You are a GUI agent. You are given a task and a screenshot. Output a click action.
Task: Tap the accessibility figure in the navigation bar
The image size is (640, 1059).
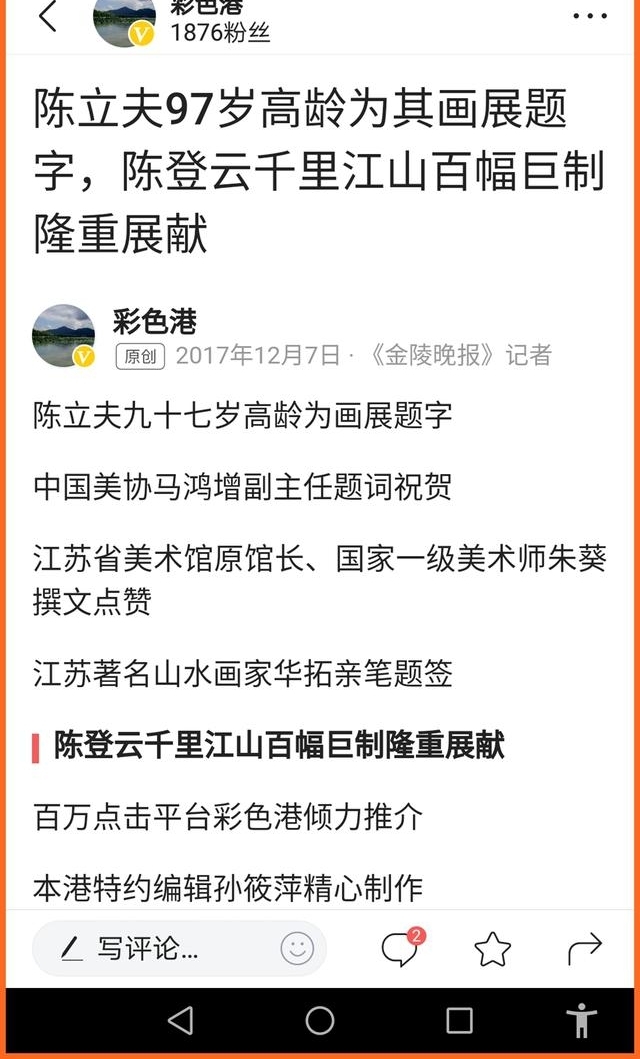pyautogui.click(x=581, y=1020)
